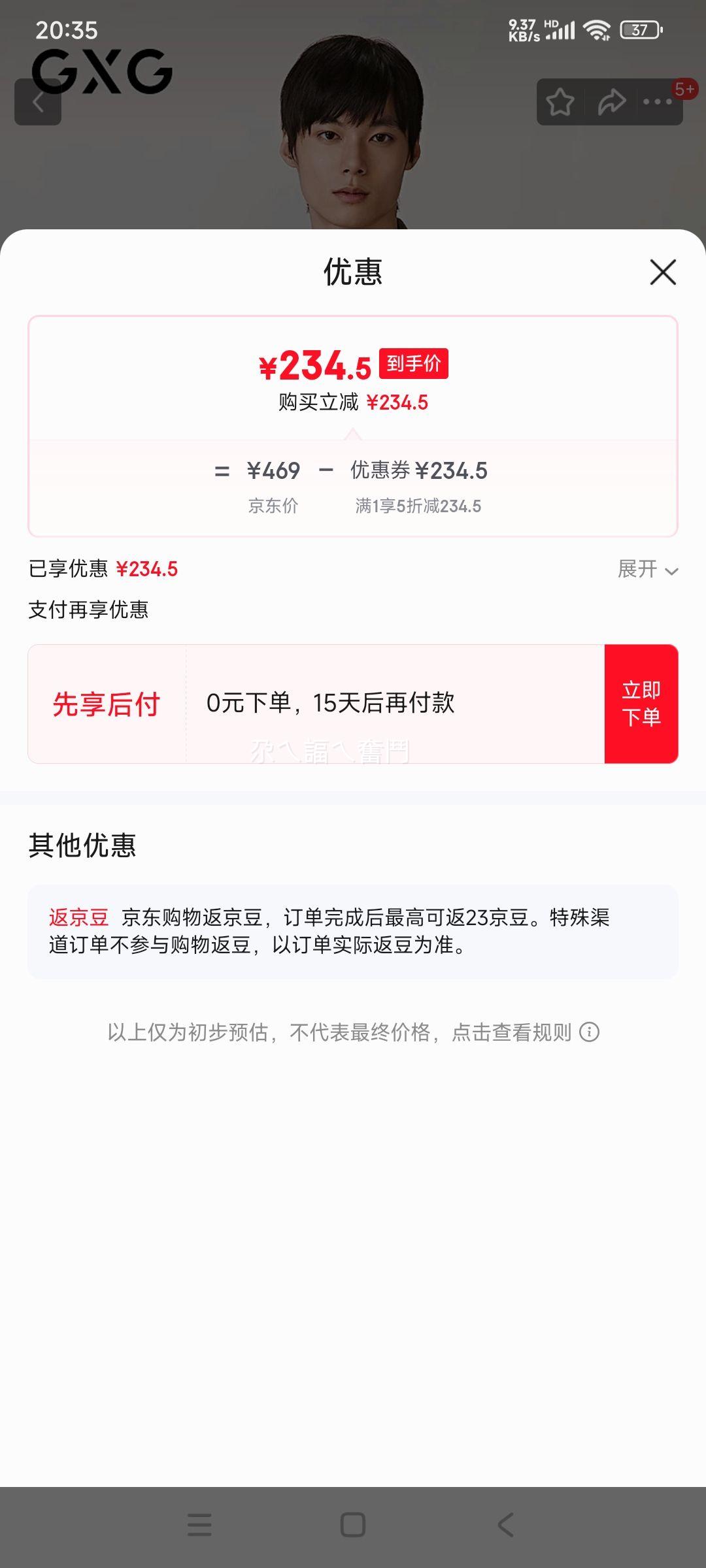Tap the Wi-Fi icon in the status bar
706x1568 pixels.
[596, 29]
